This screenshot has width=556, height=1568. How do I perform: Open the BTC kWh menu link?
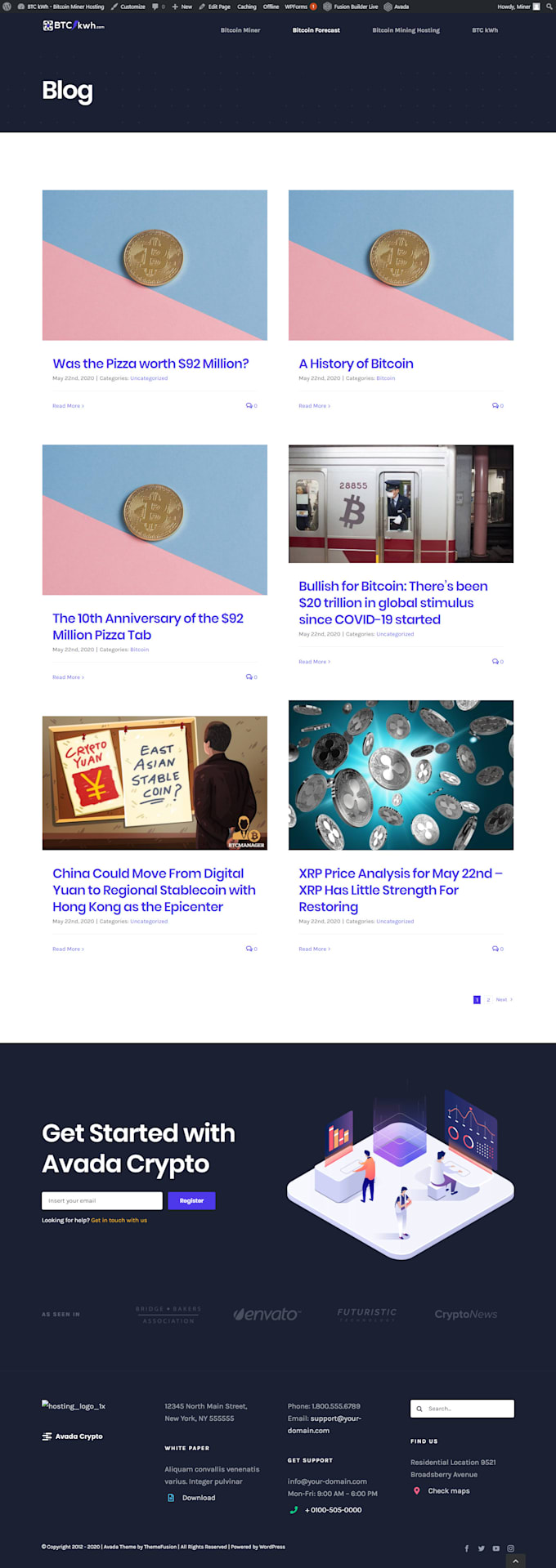tap(484, 30)
